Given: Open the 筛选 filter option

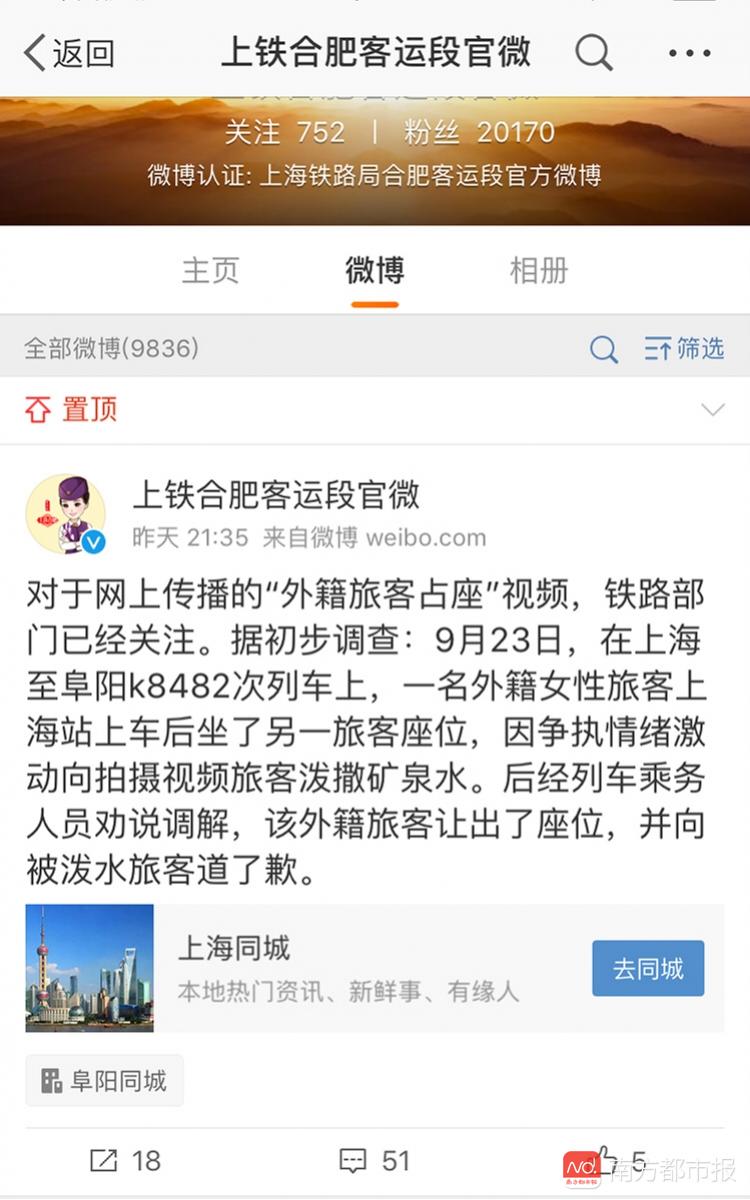Looking at the screenshot, I should pyautogui.click(x=684, y=349).
